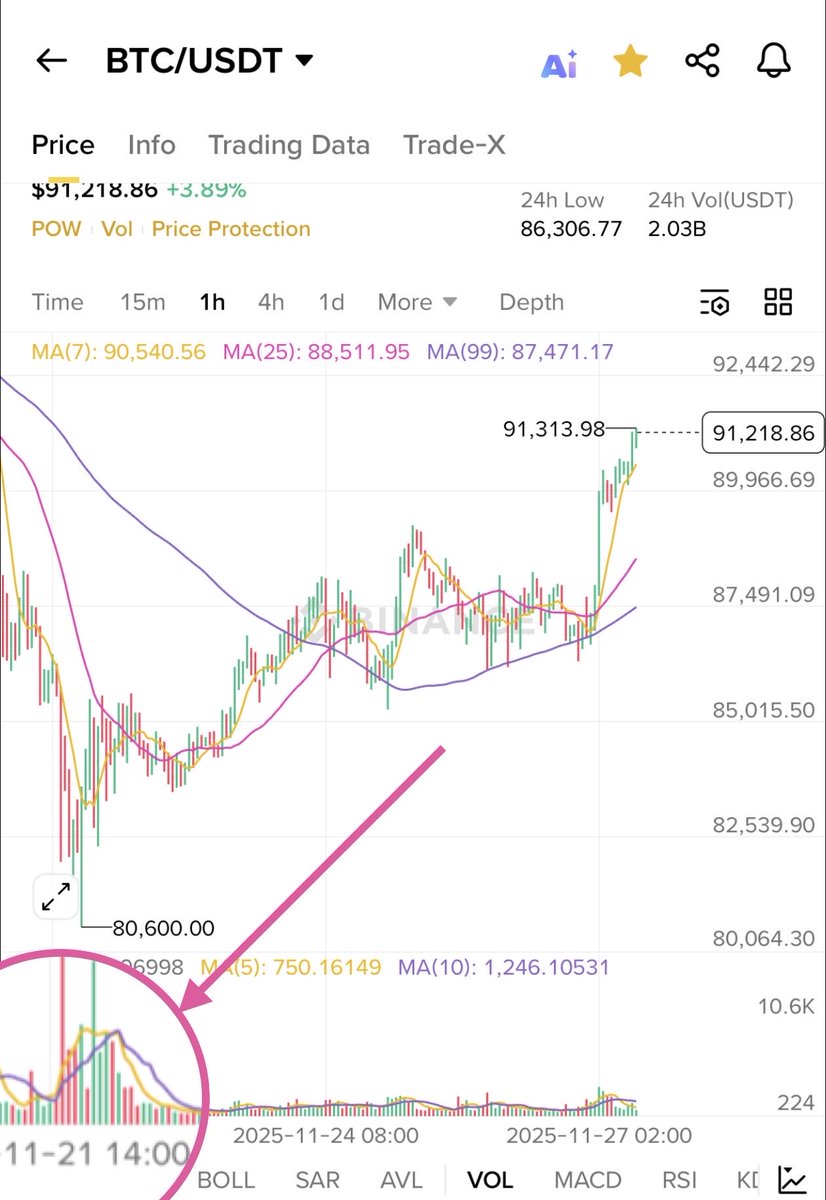Screen dimensions: 826x1200
Task: Open the chart layout grid icon
Action: (x=777, y=302)
